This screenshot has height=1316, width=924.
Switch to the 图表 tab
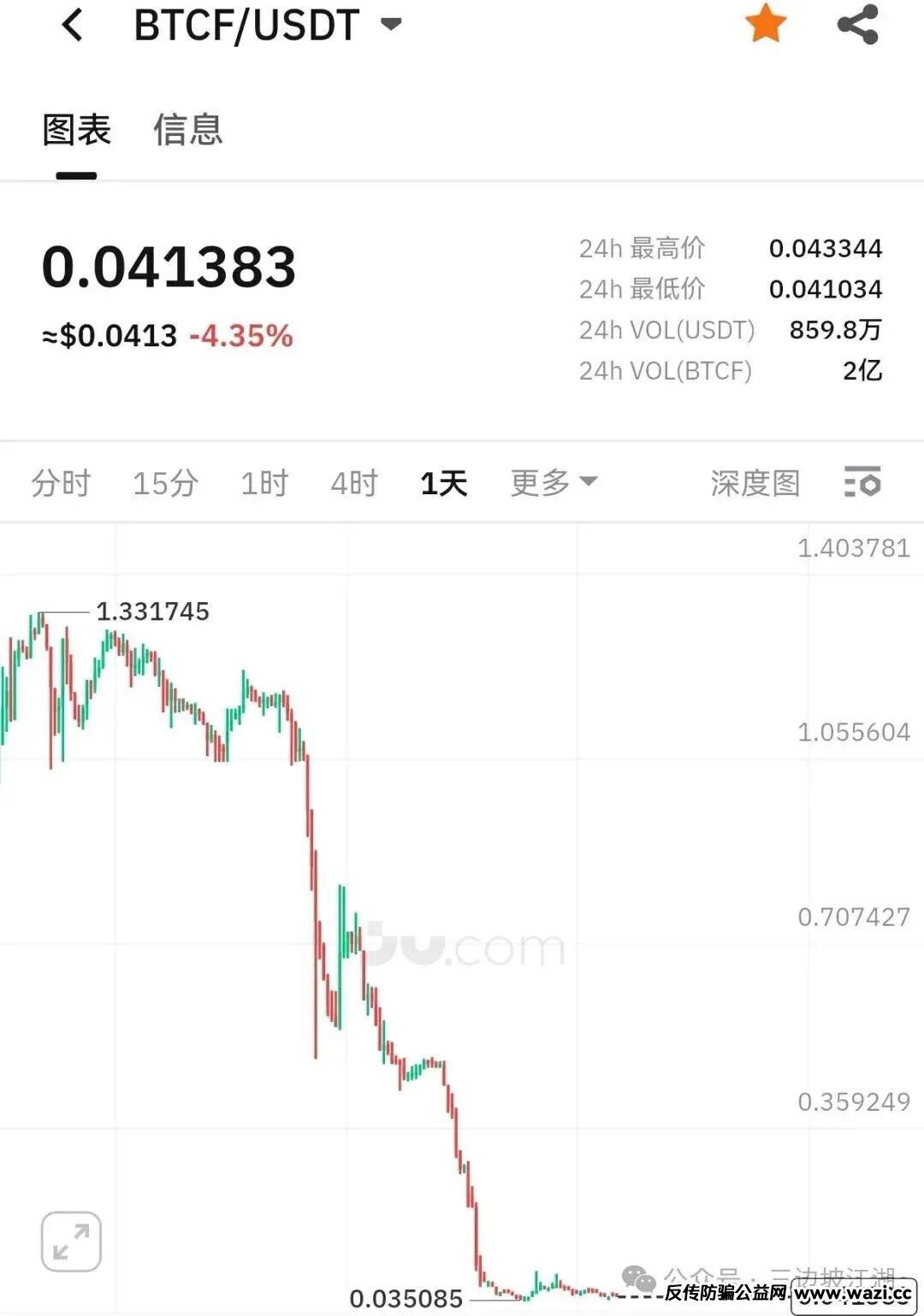[x=77, y=131]
